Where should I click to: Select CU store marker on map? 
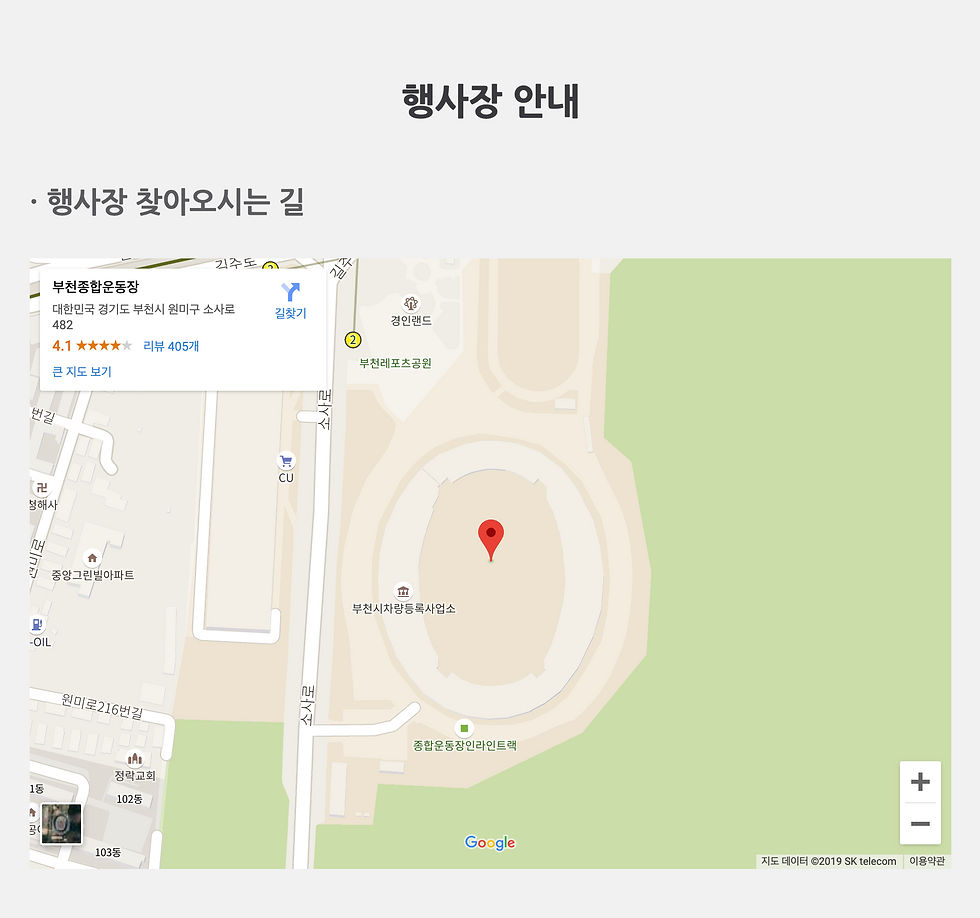[x=286, y=461]
